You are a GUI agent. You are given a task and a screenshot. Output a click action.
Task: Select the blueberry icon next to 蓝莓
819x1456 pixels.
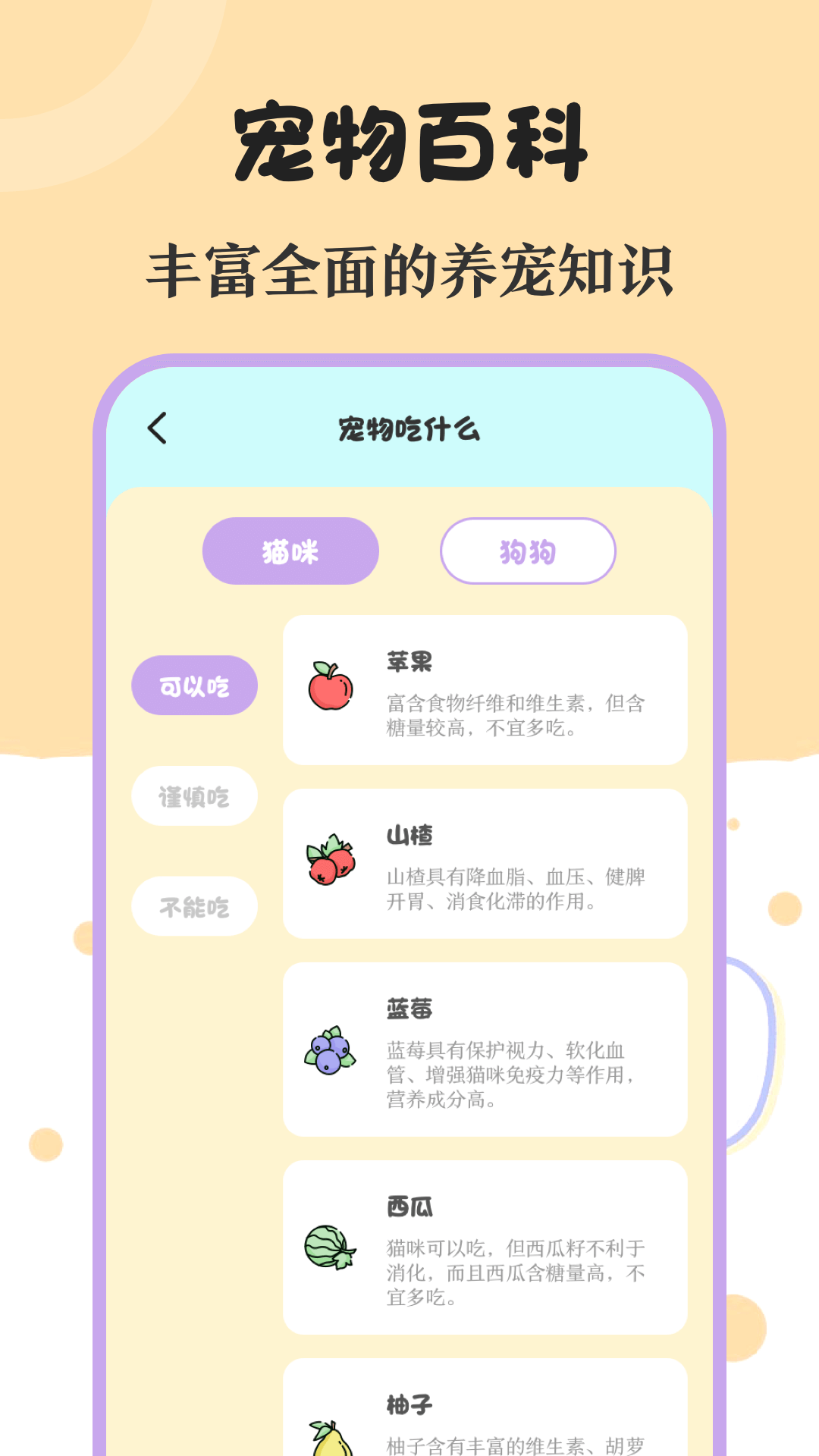click(330, 1050)
